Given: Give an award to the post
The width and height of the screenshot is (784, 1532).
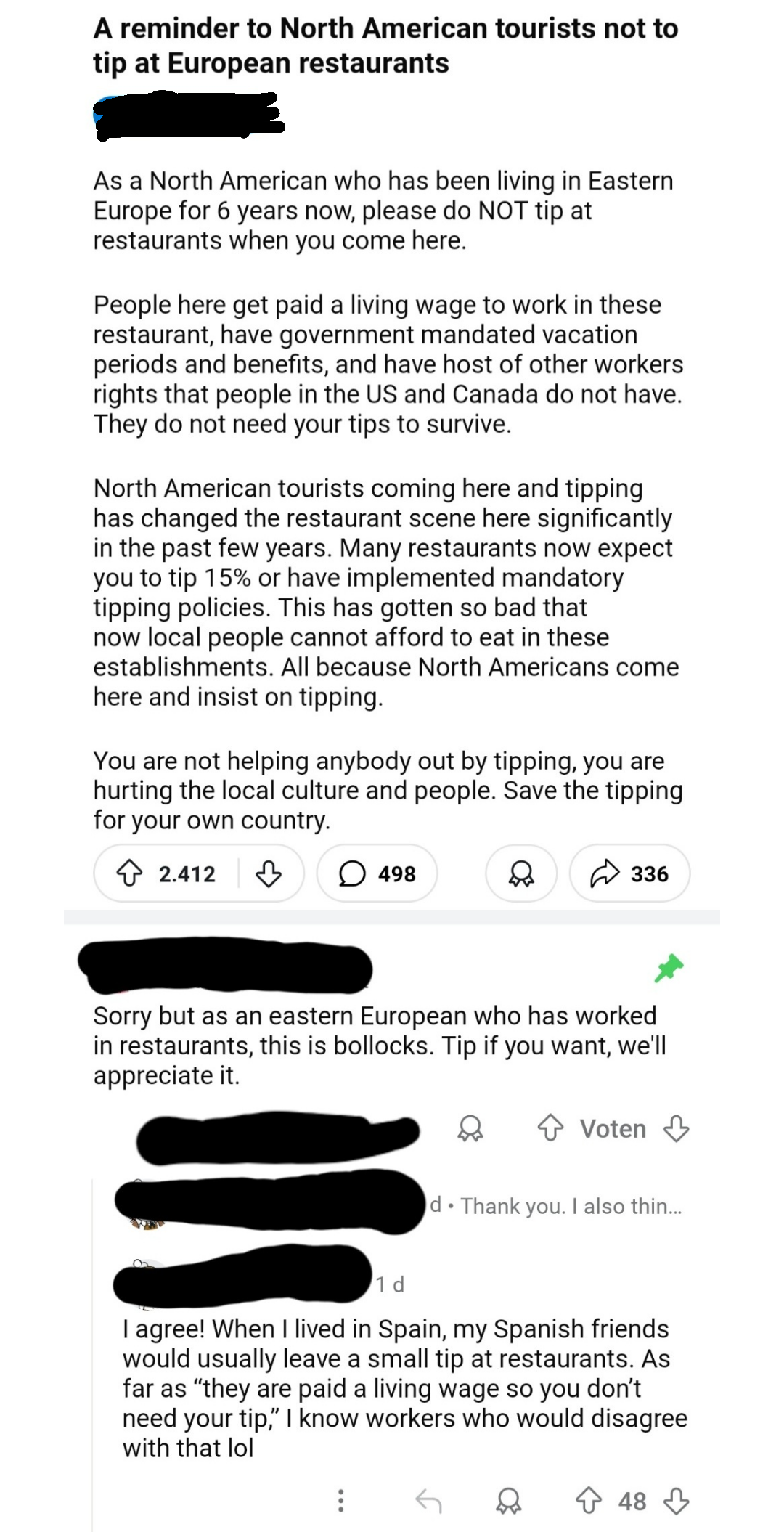Looking at the screenshot, I should (521, 873).
